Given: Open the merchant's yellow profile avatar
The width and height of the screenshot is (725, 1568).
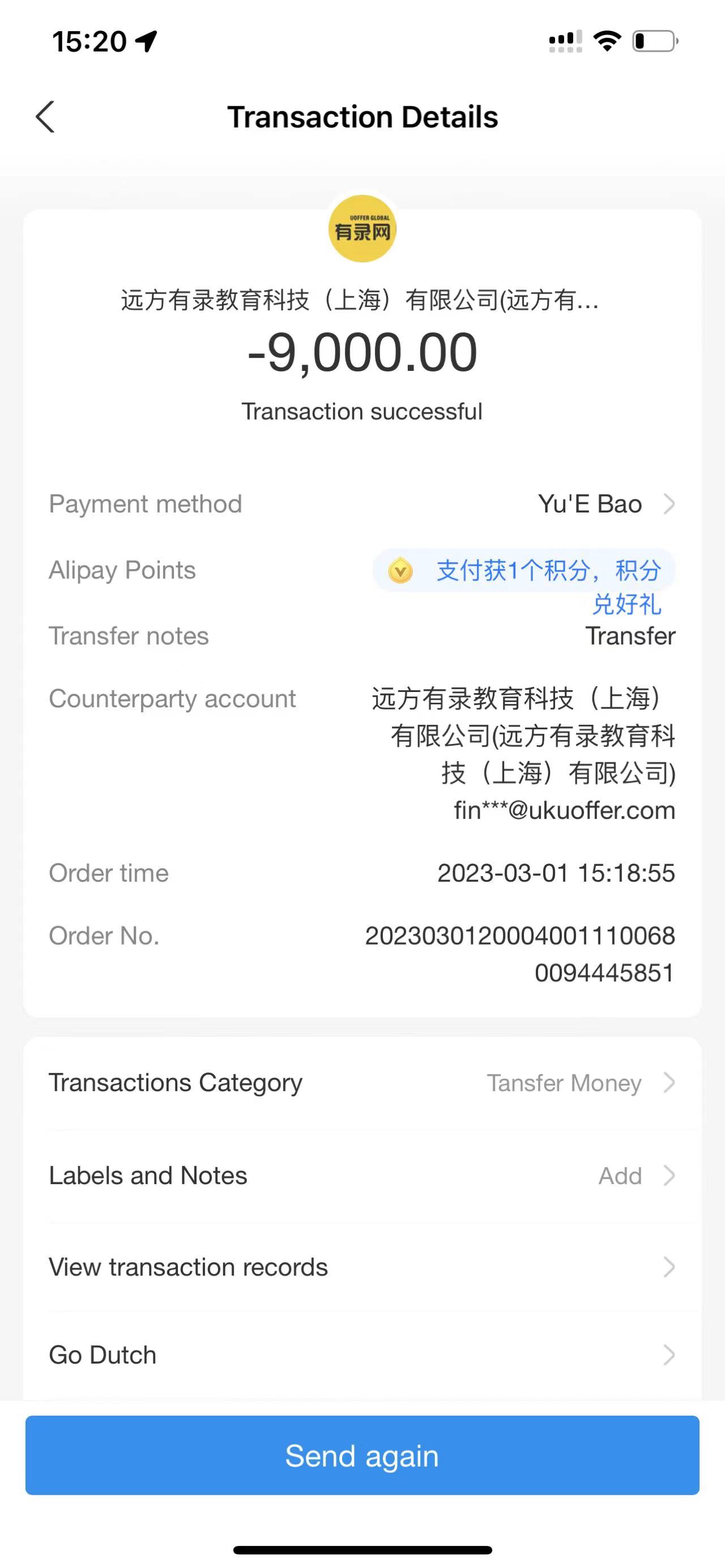Looking at the screenshot, I should 362,229.
